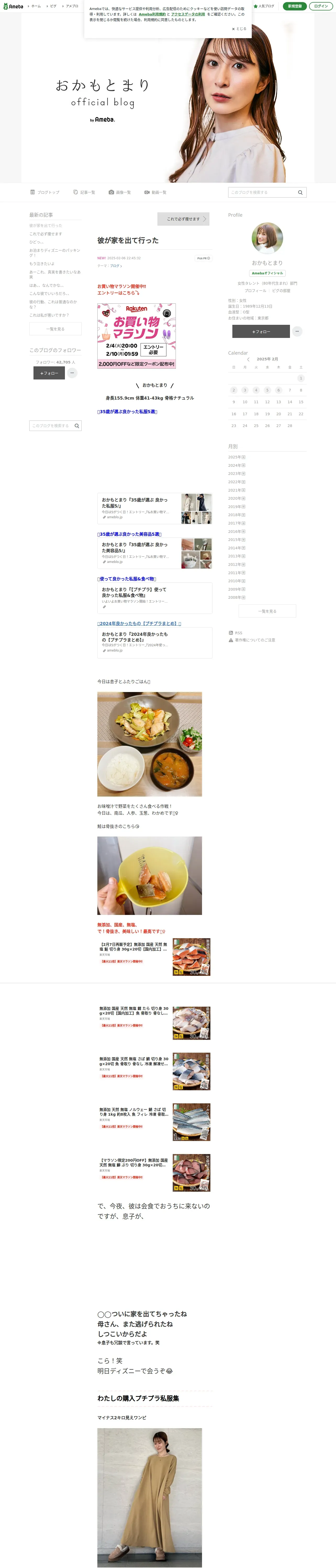
Task: Open the Rakuten お買い物マラソン banner
Action: [137, 336]
